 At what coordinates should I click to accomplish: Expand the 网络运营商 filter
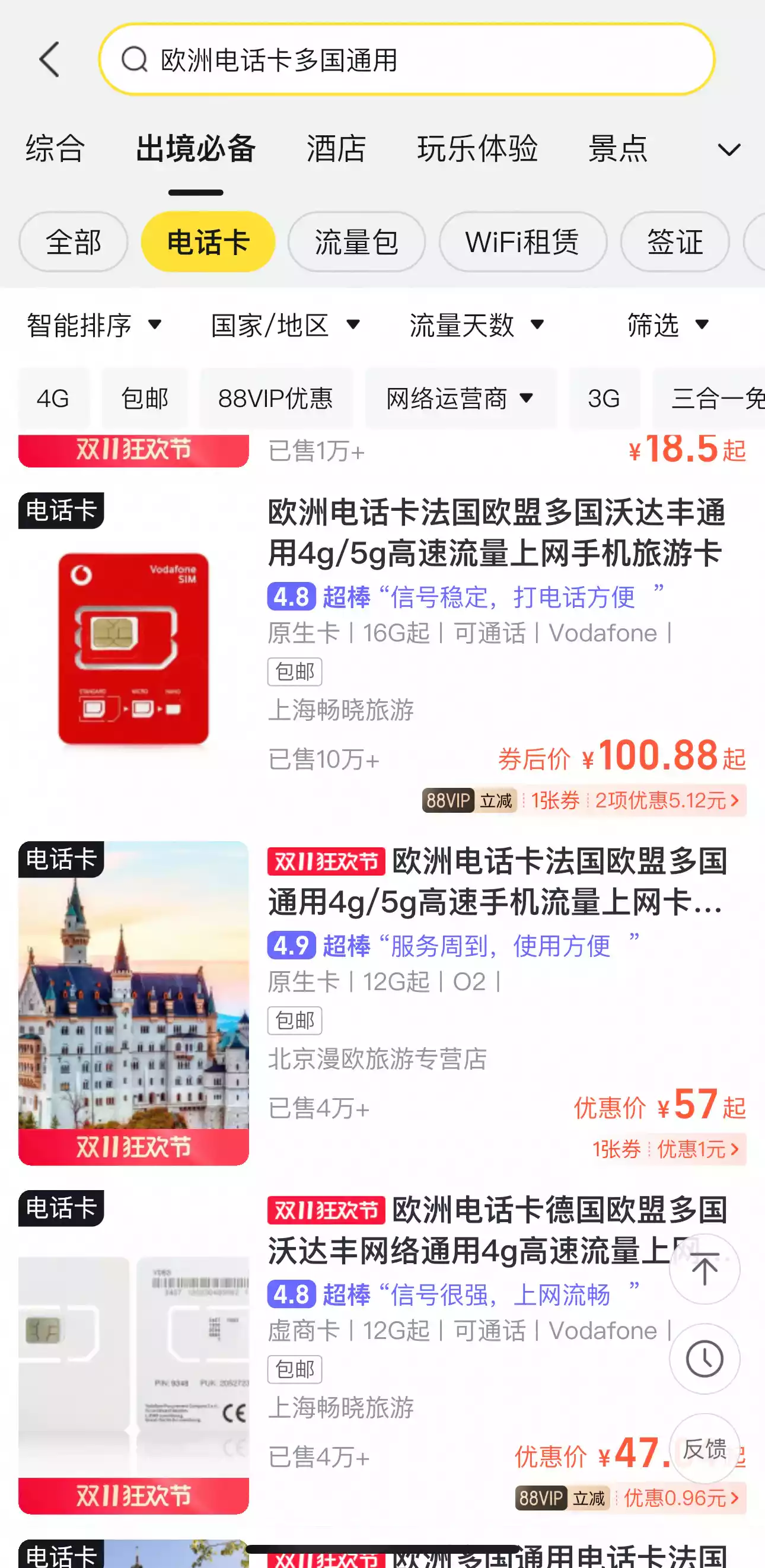point(460,399)
